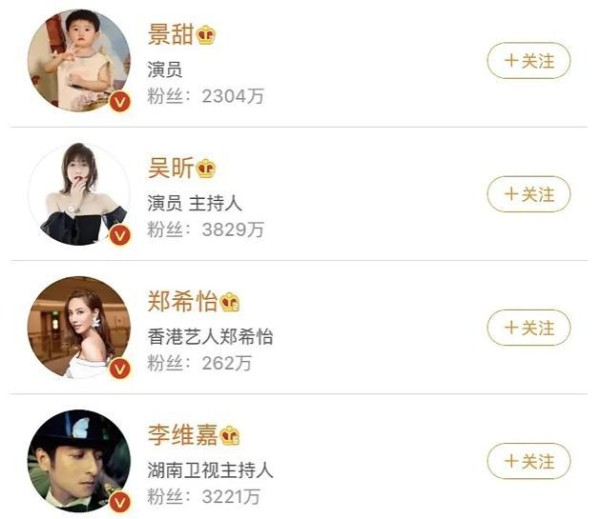This screenshot has height=519, width=600.
Task: Follow 李维嘉 with the 关注 button
Action: click(x=528, y=461)
